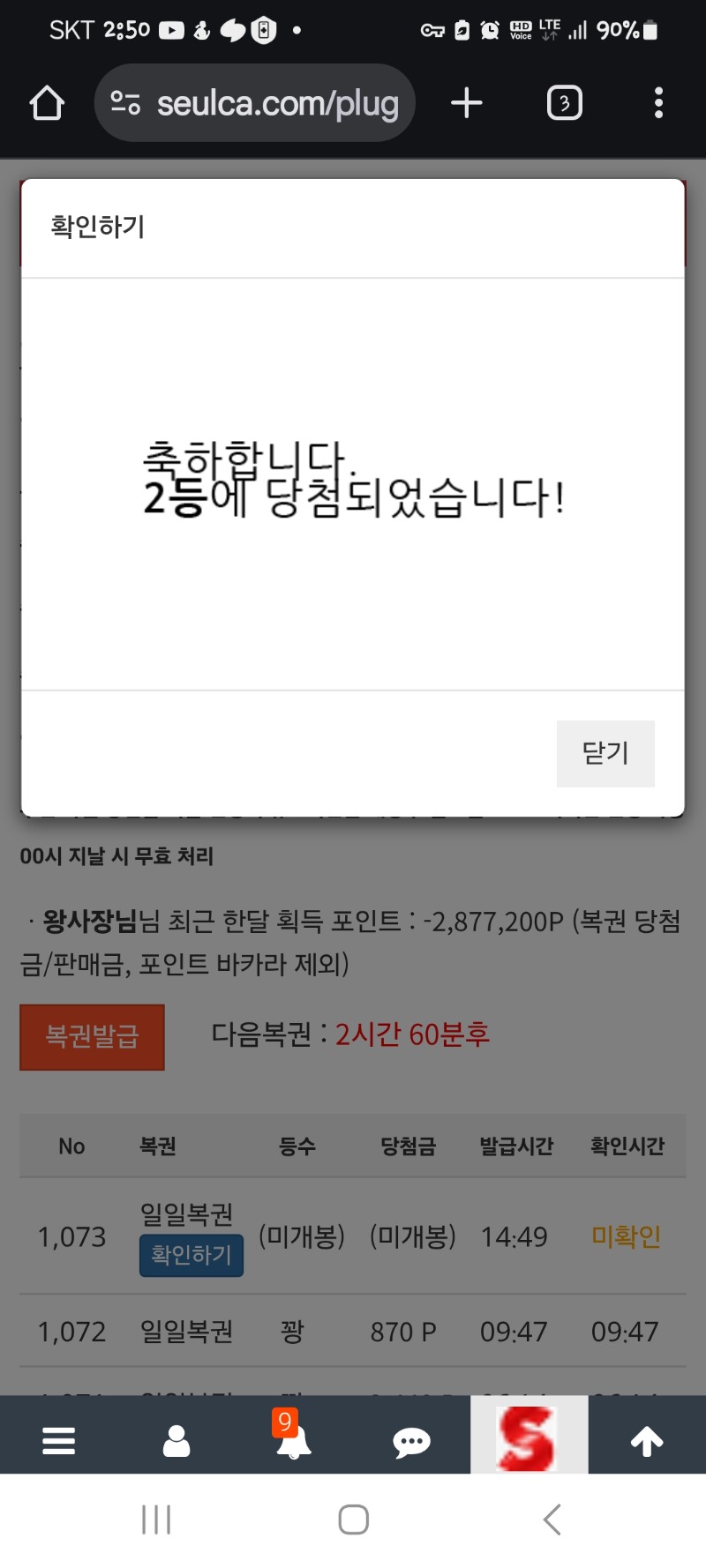Viewport: 706px width, 1568px height.
Task: Tap the seulca.com address bar
Action: tap(254, 103)
